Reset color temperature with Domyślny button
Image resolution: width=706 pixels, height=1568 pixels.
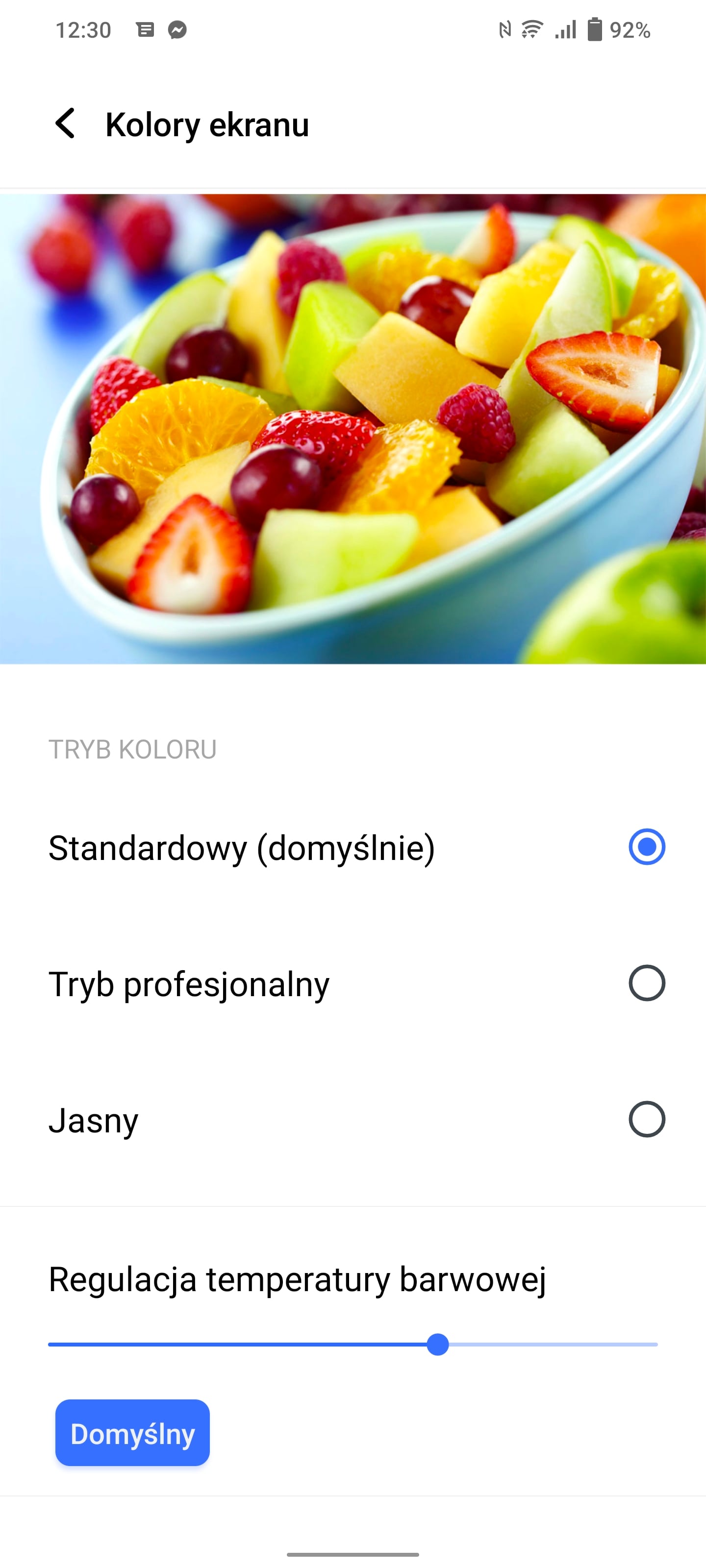coord(132,1433)
